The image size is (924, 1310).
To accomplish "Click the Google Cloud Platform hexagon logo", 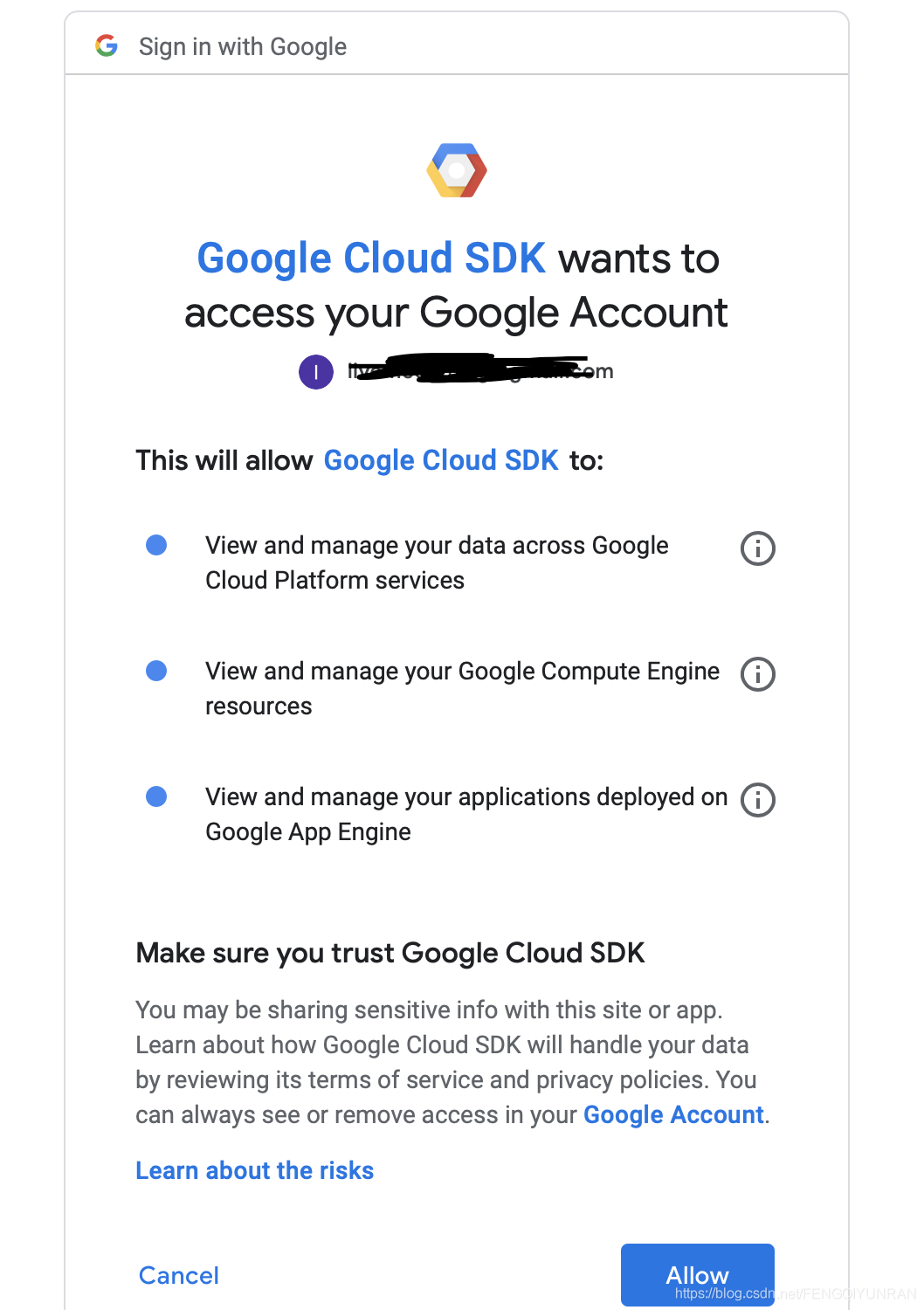I will coord(456,169).
